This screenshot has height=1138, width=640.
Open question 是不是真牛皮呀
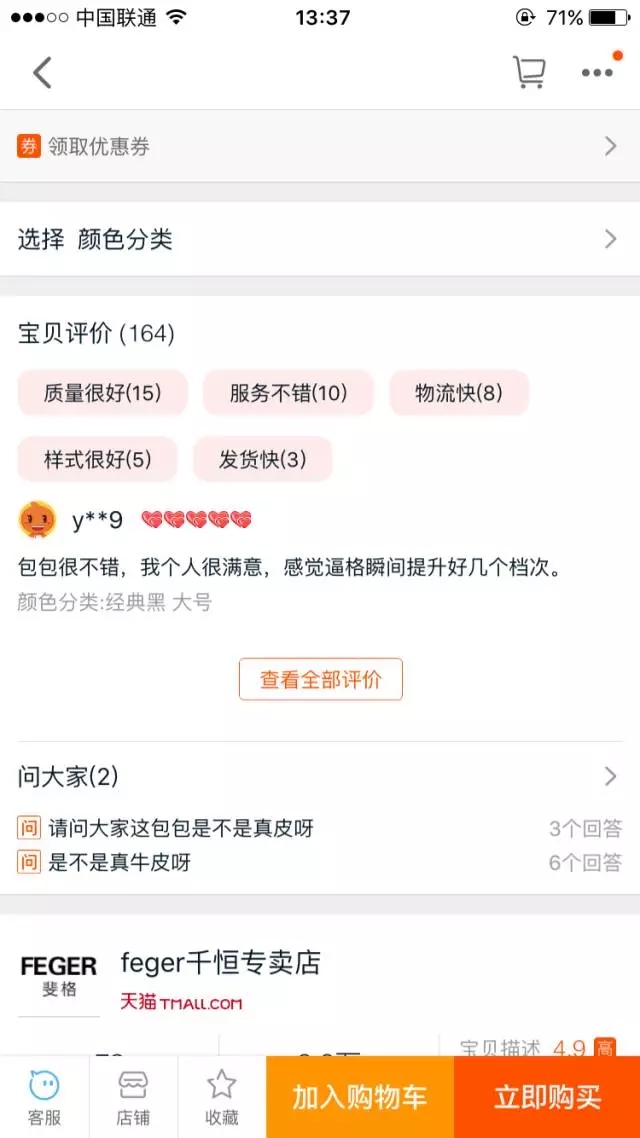[118, 862]
